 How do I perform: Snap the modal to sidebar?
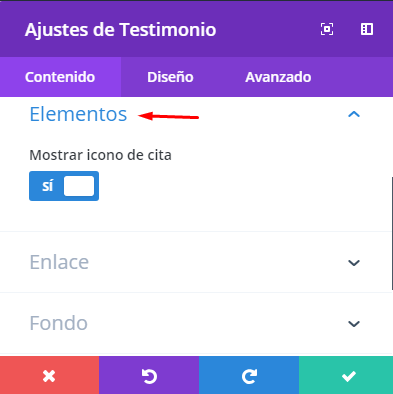[x=367, y=29]
